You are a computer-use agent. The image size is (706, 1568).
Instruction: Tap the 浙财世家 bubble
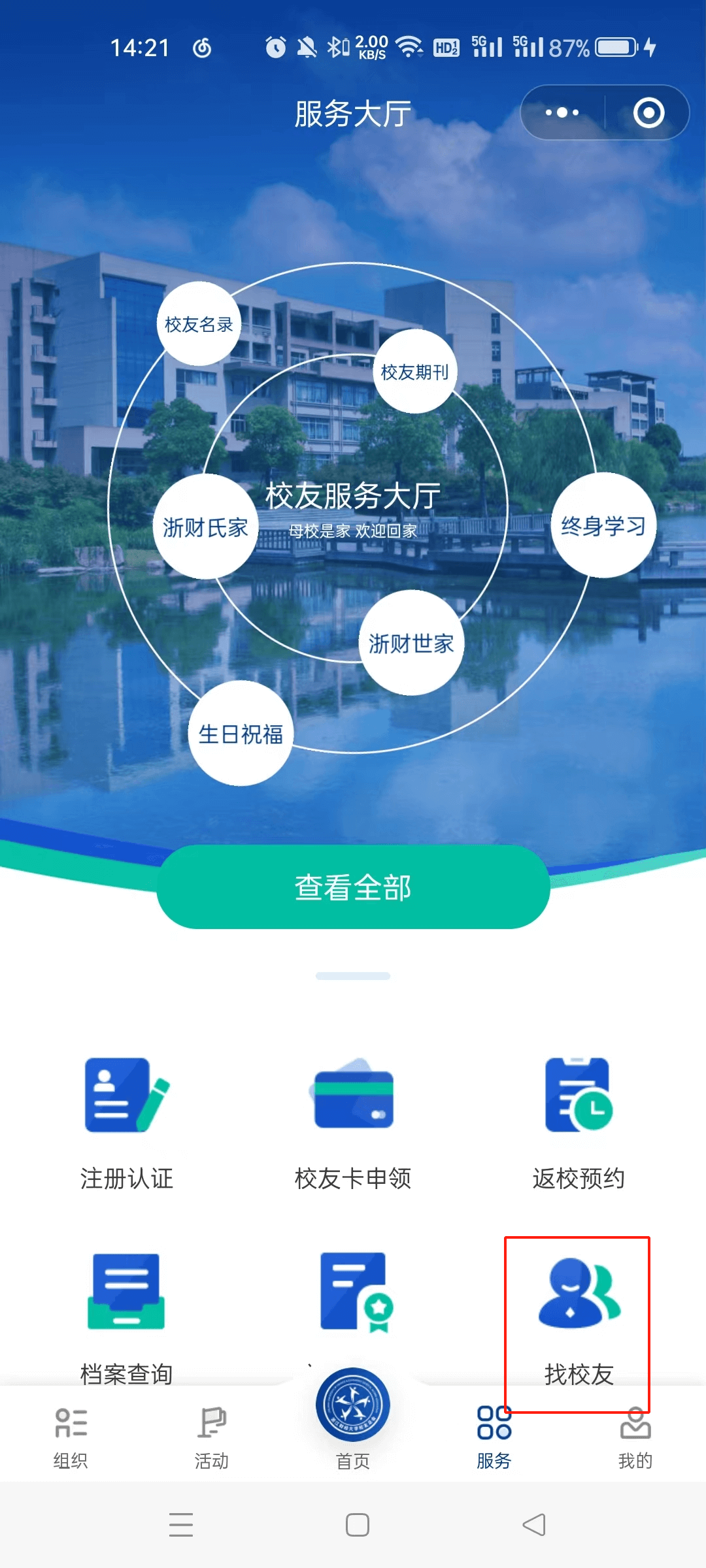411,643
